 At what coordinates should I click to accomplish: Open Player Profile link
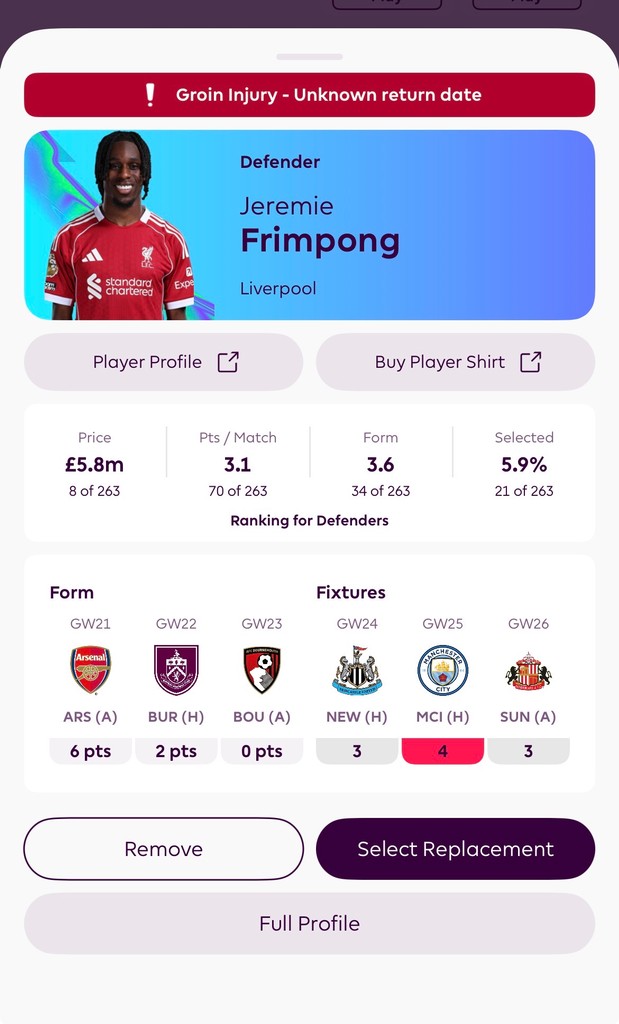[x=163, y=362]
